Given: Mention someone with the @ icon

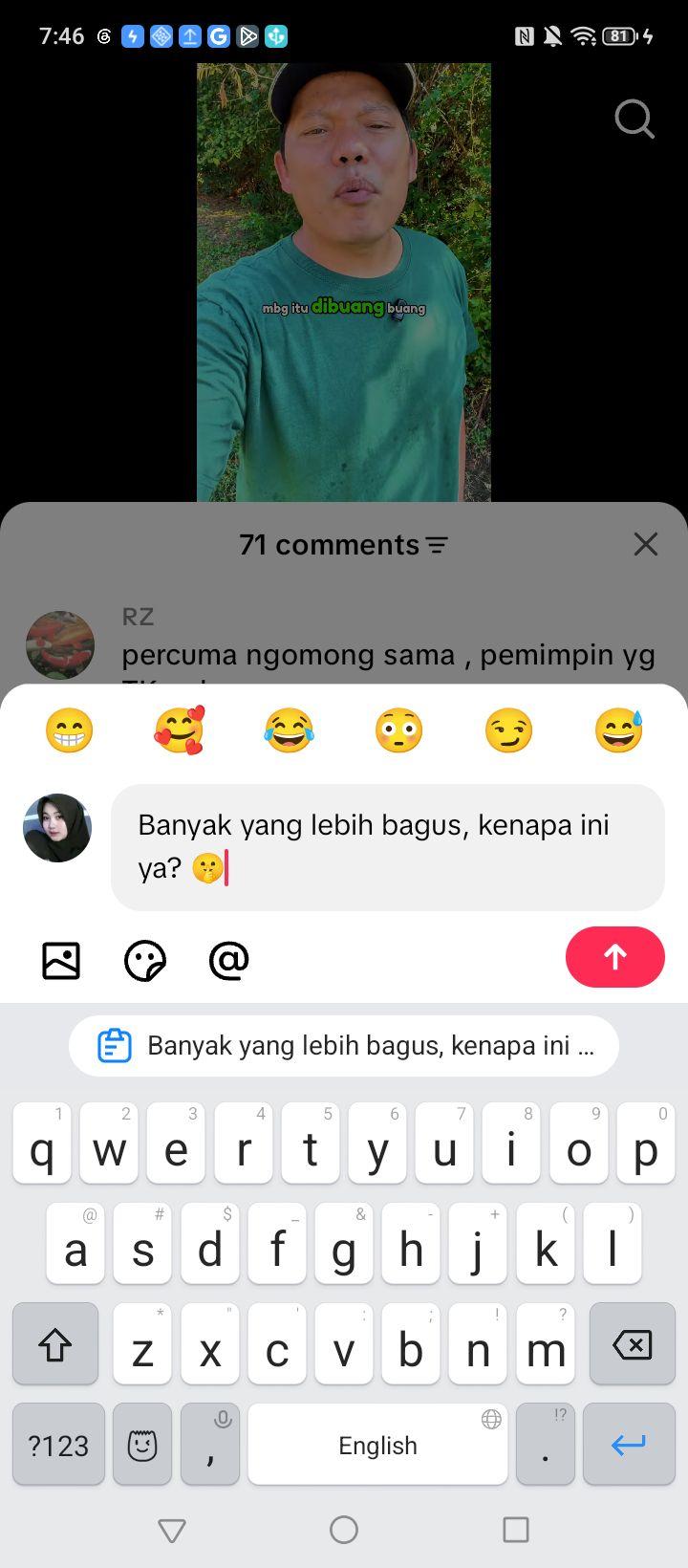Looking at the screenshot, I should pos(229,960).
